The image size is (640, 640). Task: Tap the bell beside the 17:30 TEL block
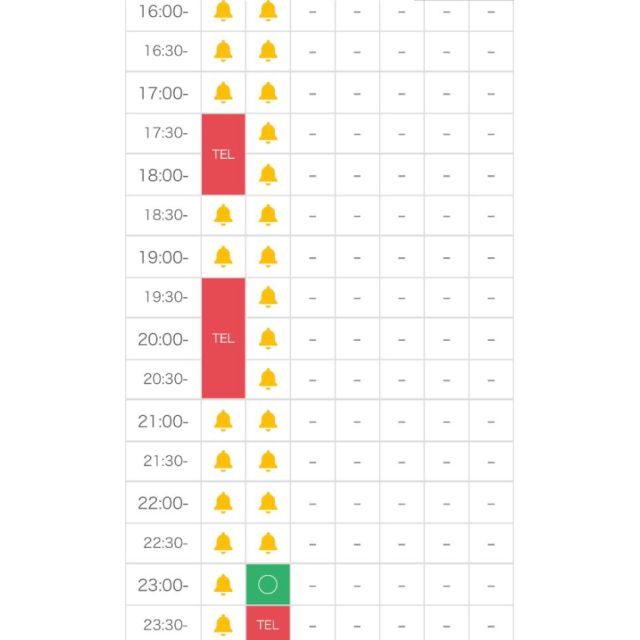[x=267, y=133]
